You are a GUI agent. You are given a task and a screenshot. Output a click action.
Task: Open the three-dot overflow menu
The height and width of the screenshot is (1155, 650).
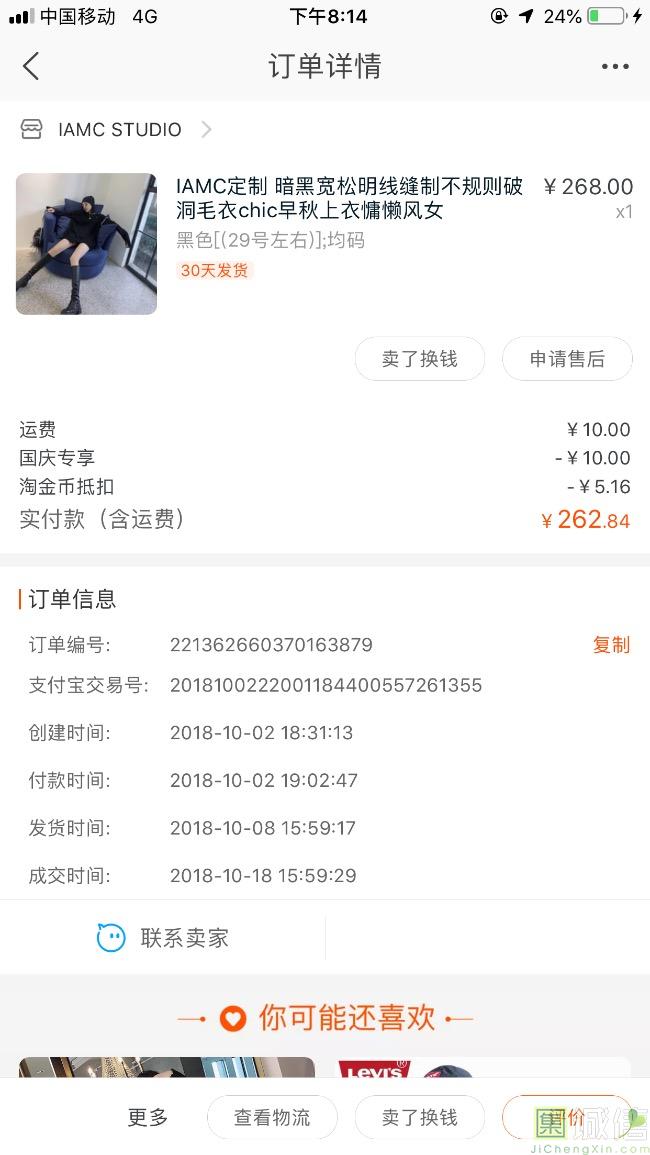point(615,66)
